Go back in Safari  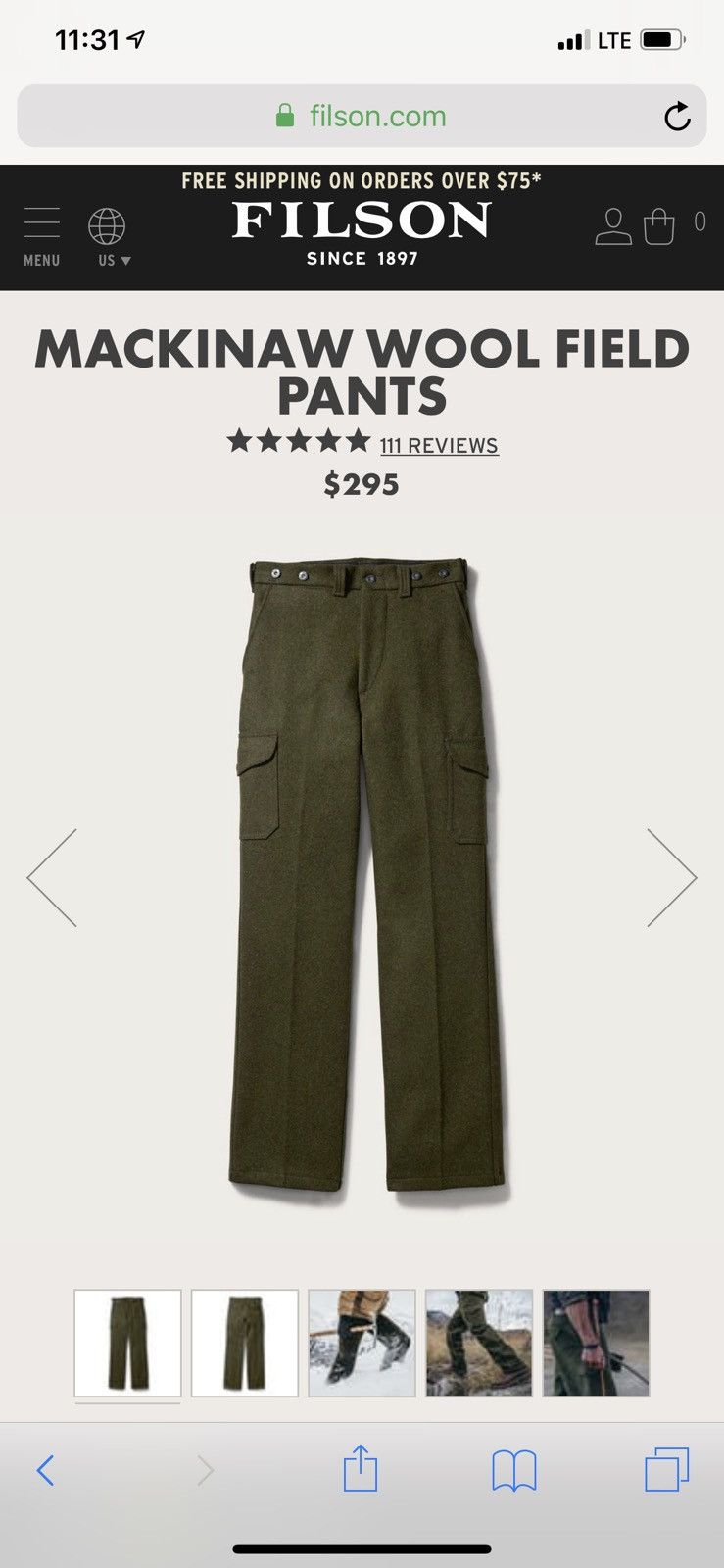coord(45,1470)
